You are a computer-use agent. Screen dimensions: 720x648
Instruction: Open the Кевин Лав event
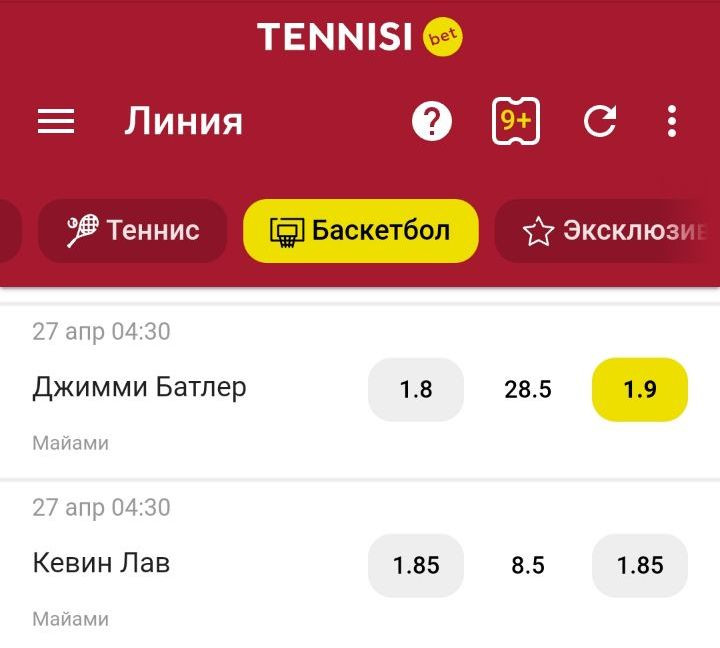pos(101,564)
